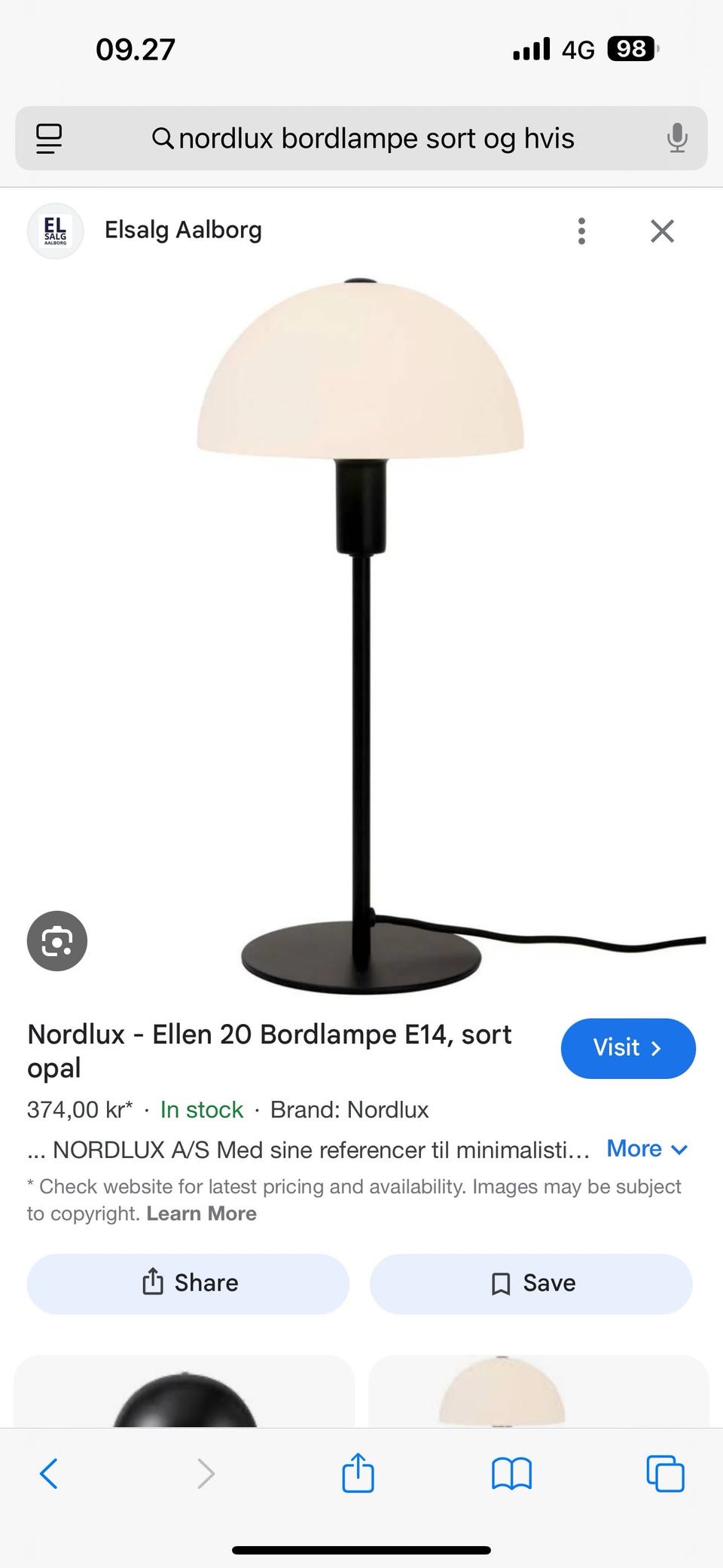Visit the Elsalg Aalborg product page

(x=628, y=1048)
